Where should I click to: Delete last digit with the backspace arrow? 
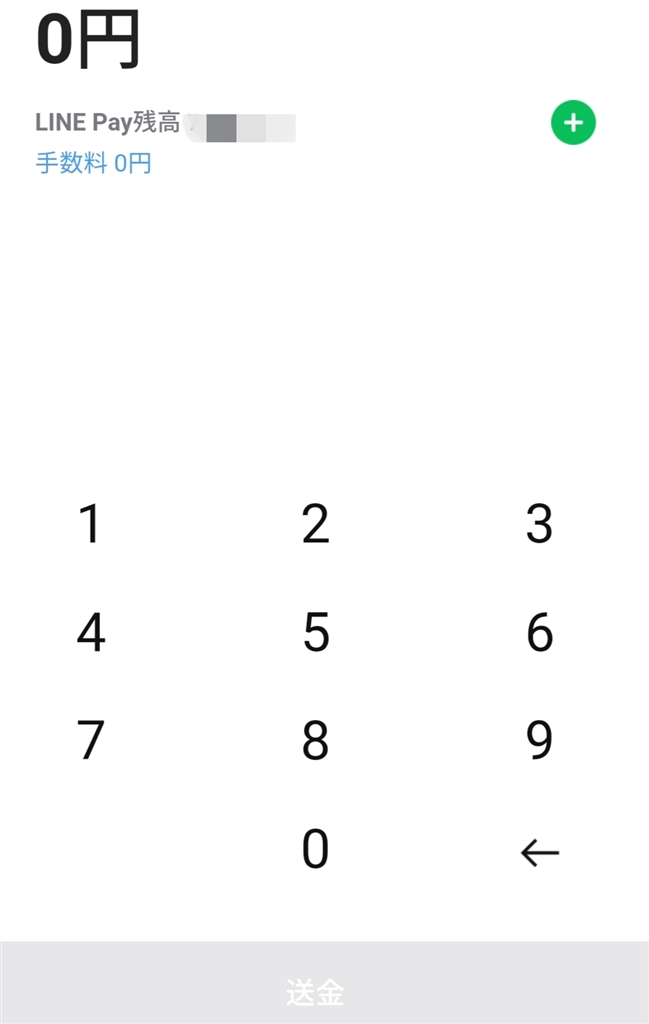point(540,852)
